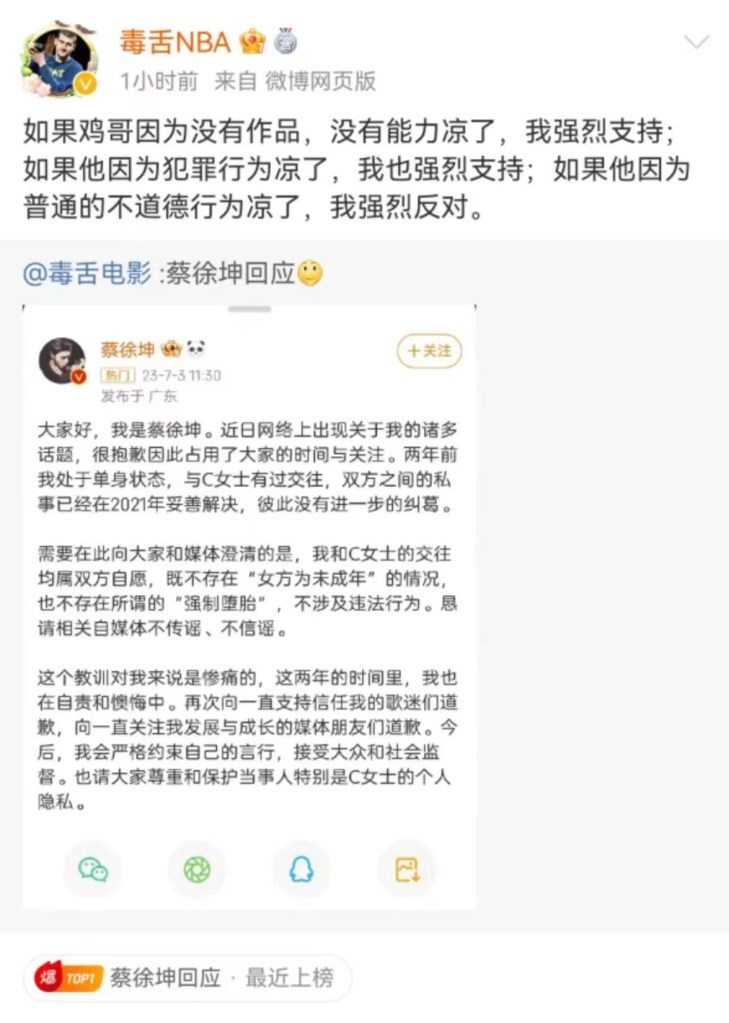Viewport: 729px width, 1023px height.
Task: Open the 蔡徐坤回应 trending topic chip
Action: (188, 977)
